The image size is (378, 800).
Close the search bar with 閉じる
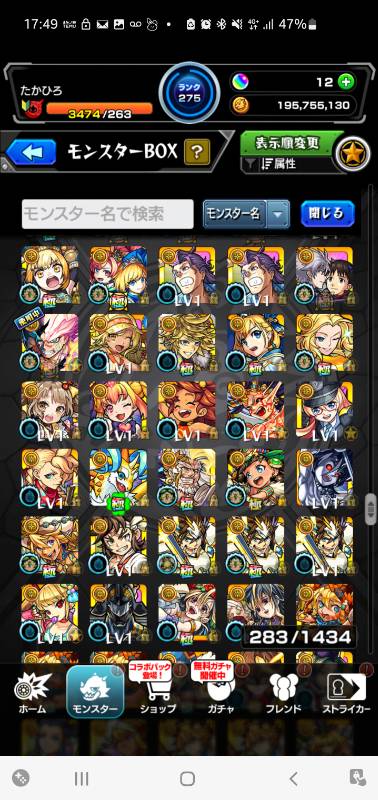327,214
